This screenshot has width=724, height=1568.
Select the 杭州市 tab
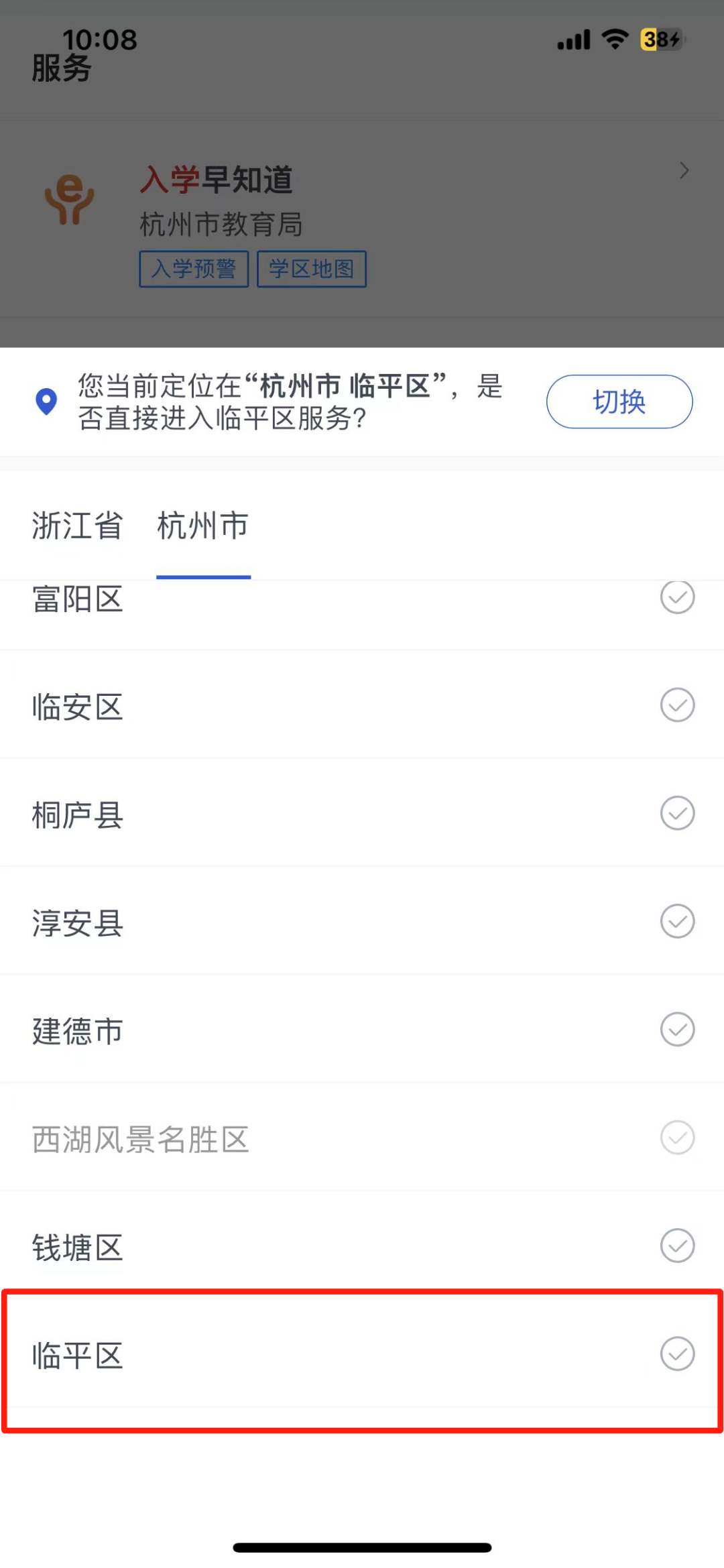click(x=203, y=526)
